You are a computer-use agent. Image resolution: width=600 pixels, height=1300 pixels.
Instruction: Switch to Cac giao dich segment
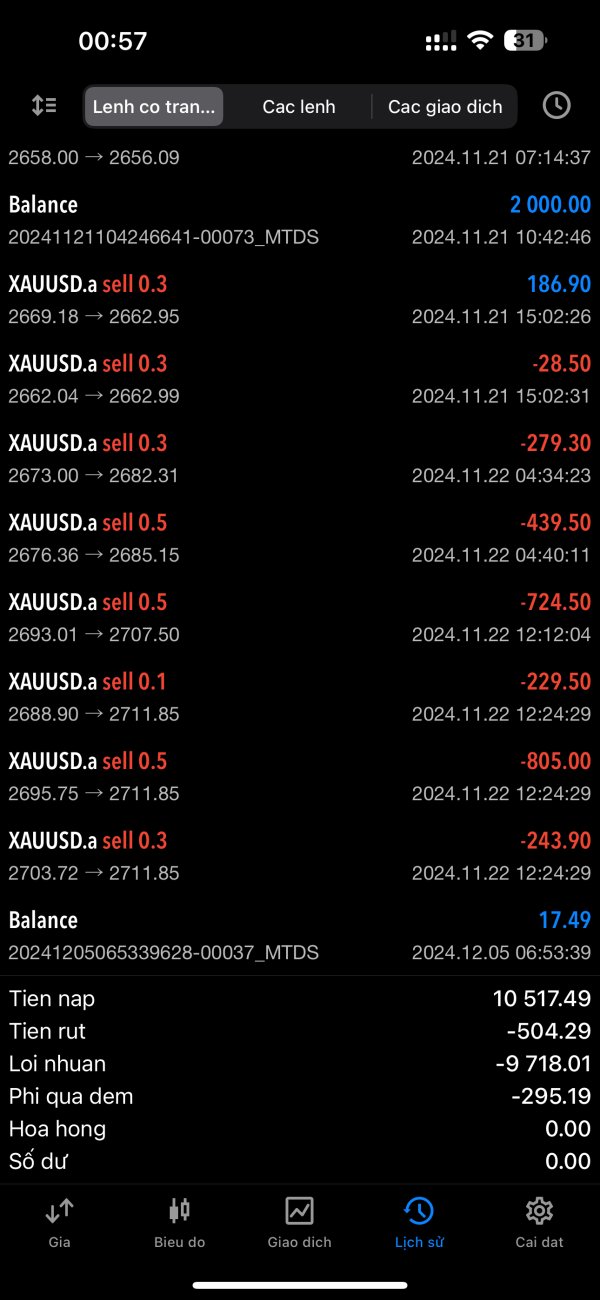point(445,106)
